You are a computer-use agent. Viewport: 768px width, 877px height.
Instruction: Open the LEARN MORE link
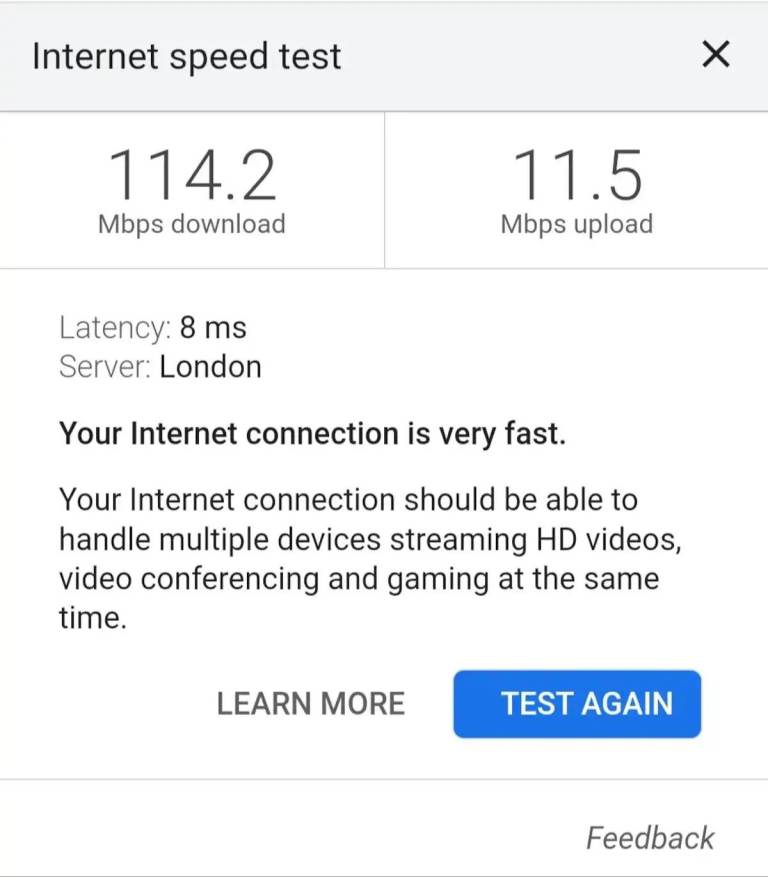(x=311, y=704)
